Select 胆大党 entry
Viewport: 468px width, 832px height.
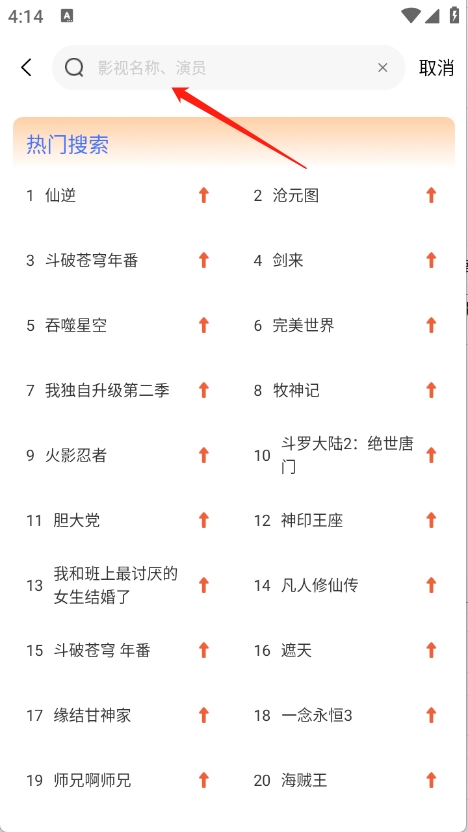76,520
